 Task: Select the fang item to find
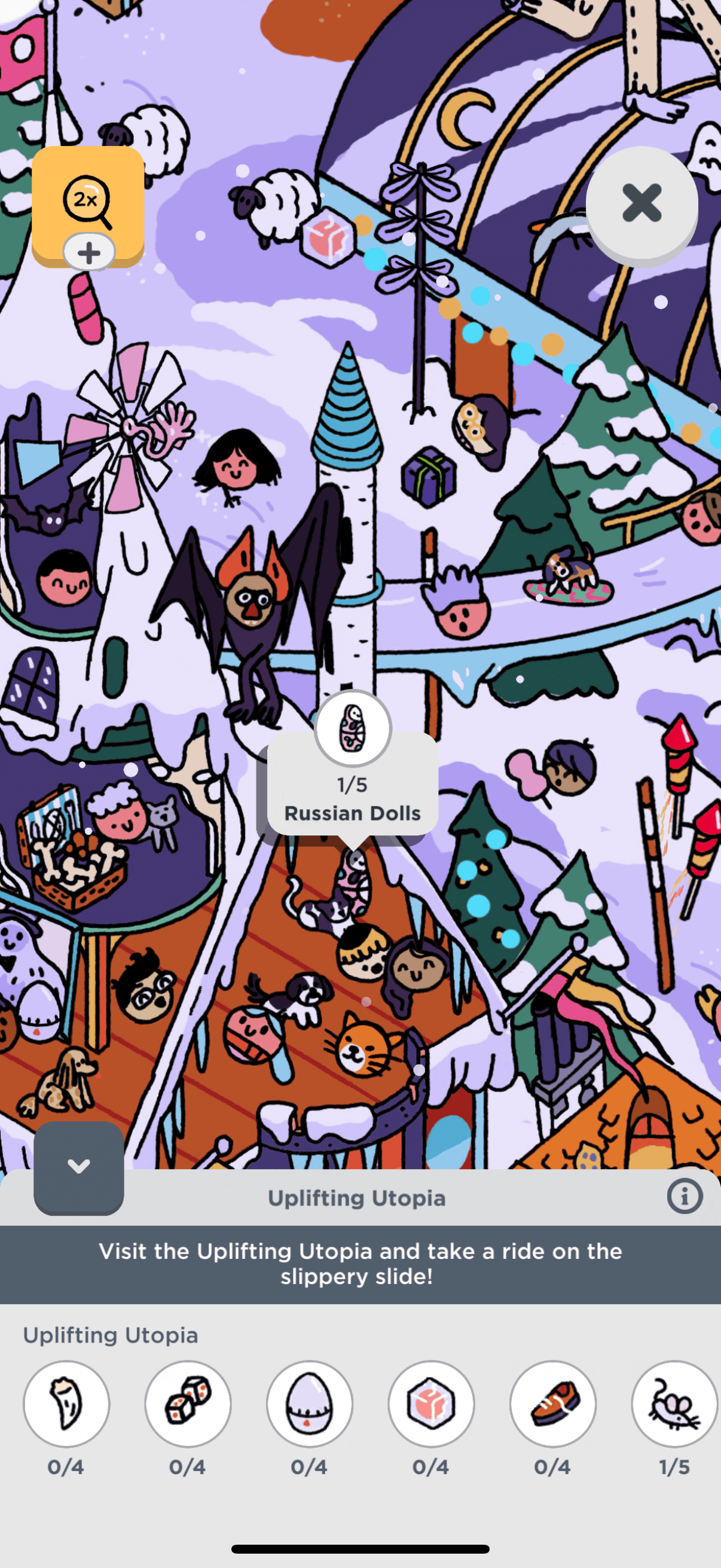click(66, 1404)
